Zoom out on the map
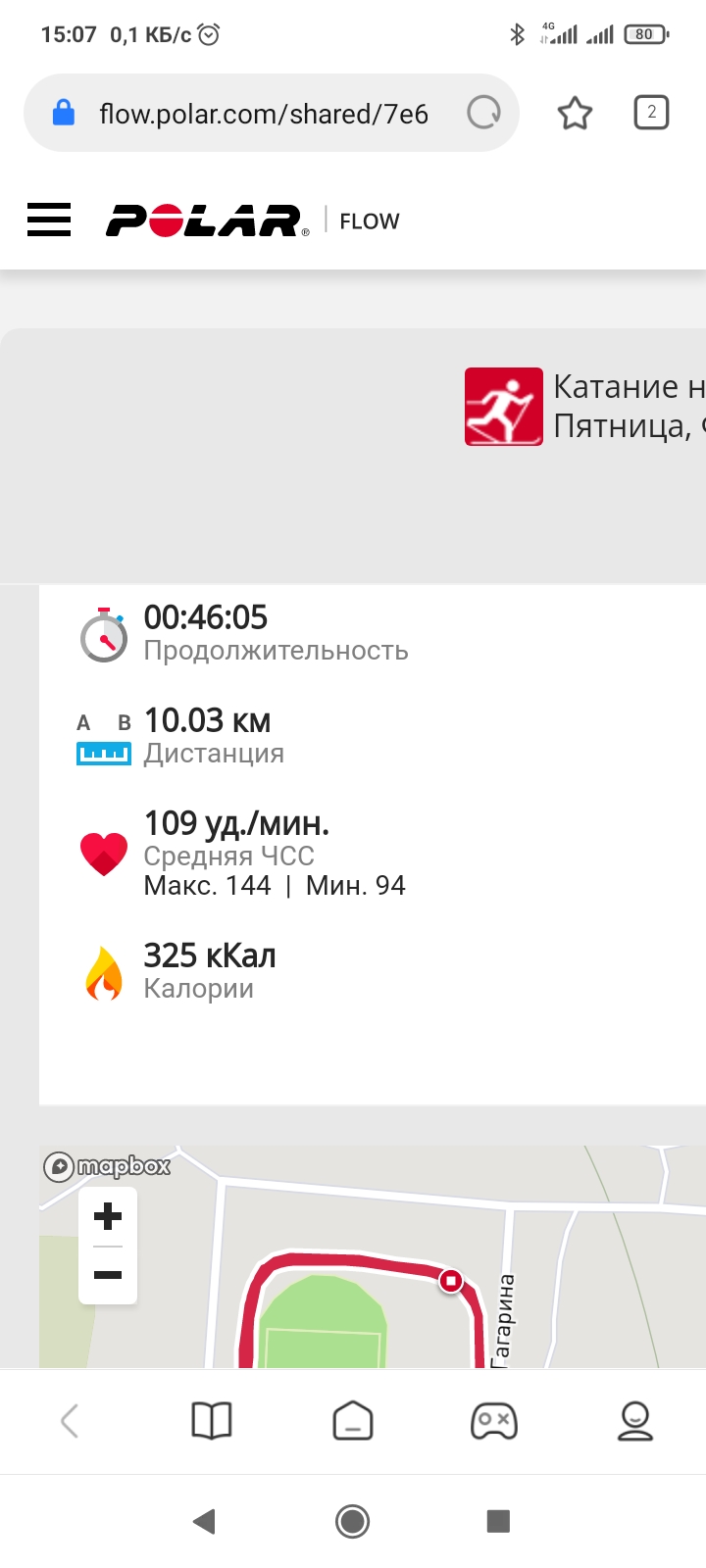The height and width of the screenshot is (1568, 706). click(x=108, y=1275)
